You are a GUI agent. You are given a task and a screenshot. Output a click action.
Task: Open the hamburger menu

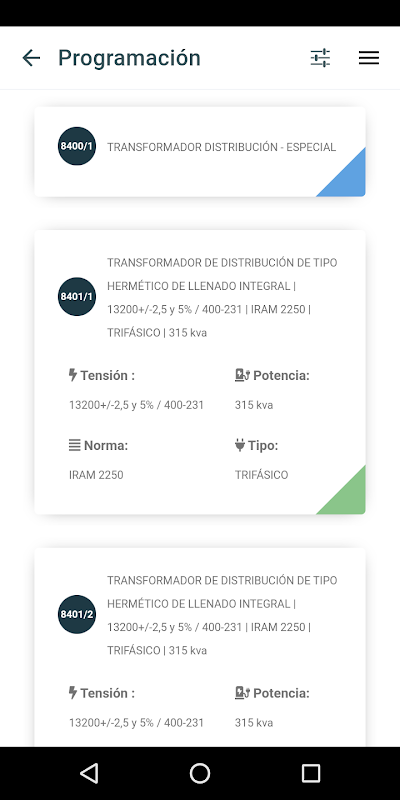tap(369, 58)
